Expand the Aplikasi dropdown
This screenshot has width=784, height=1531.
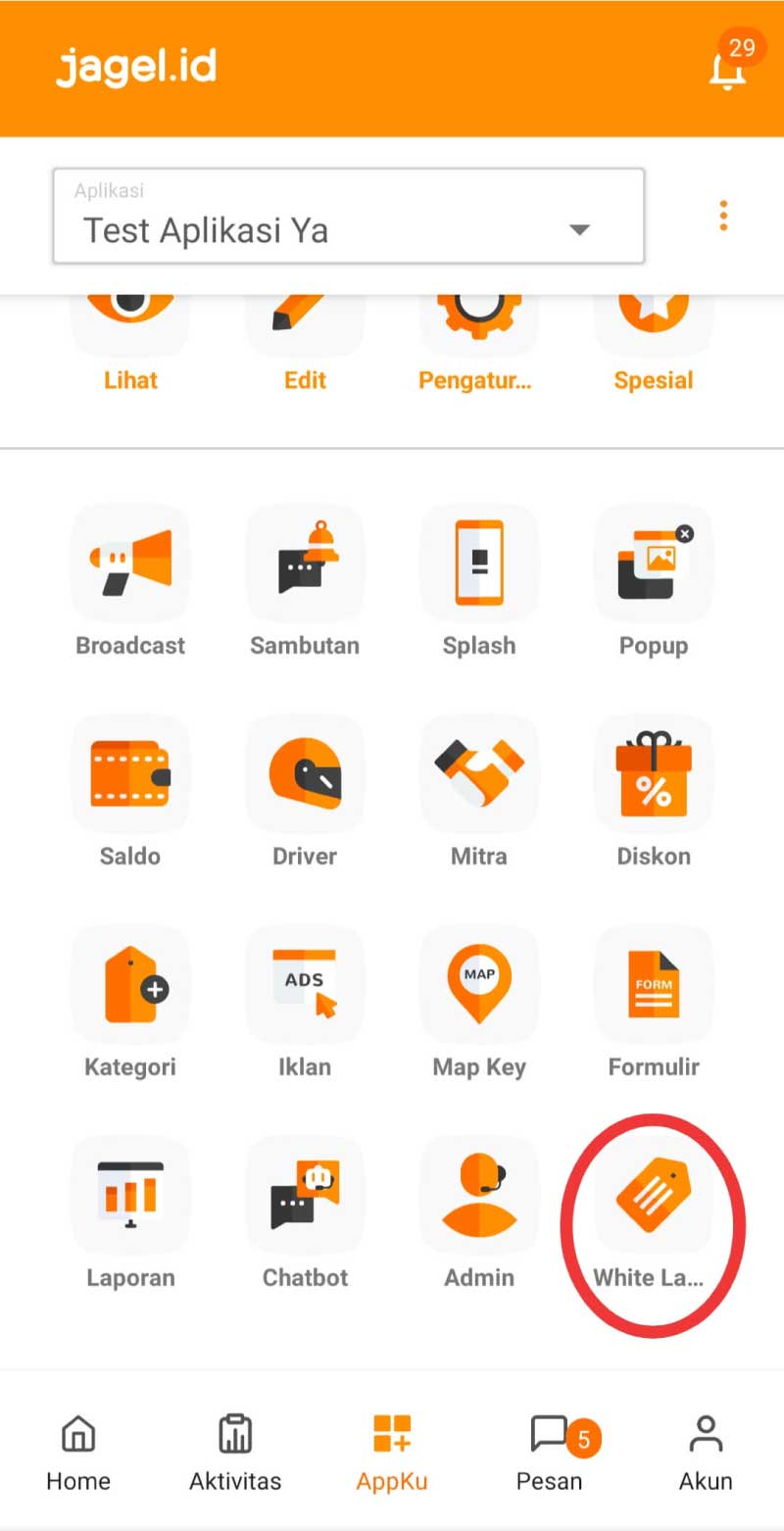pyautogui.click(x=348, y=216)
